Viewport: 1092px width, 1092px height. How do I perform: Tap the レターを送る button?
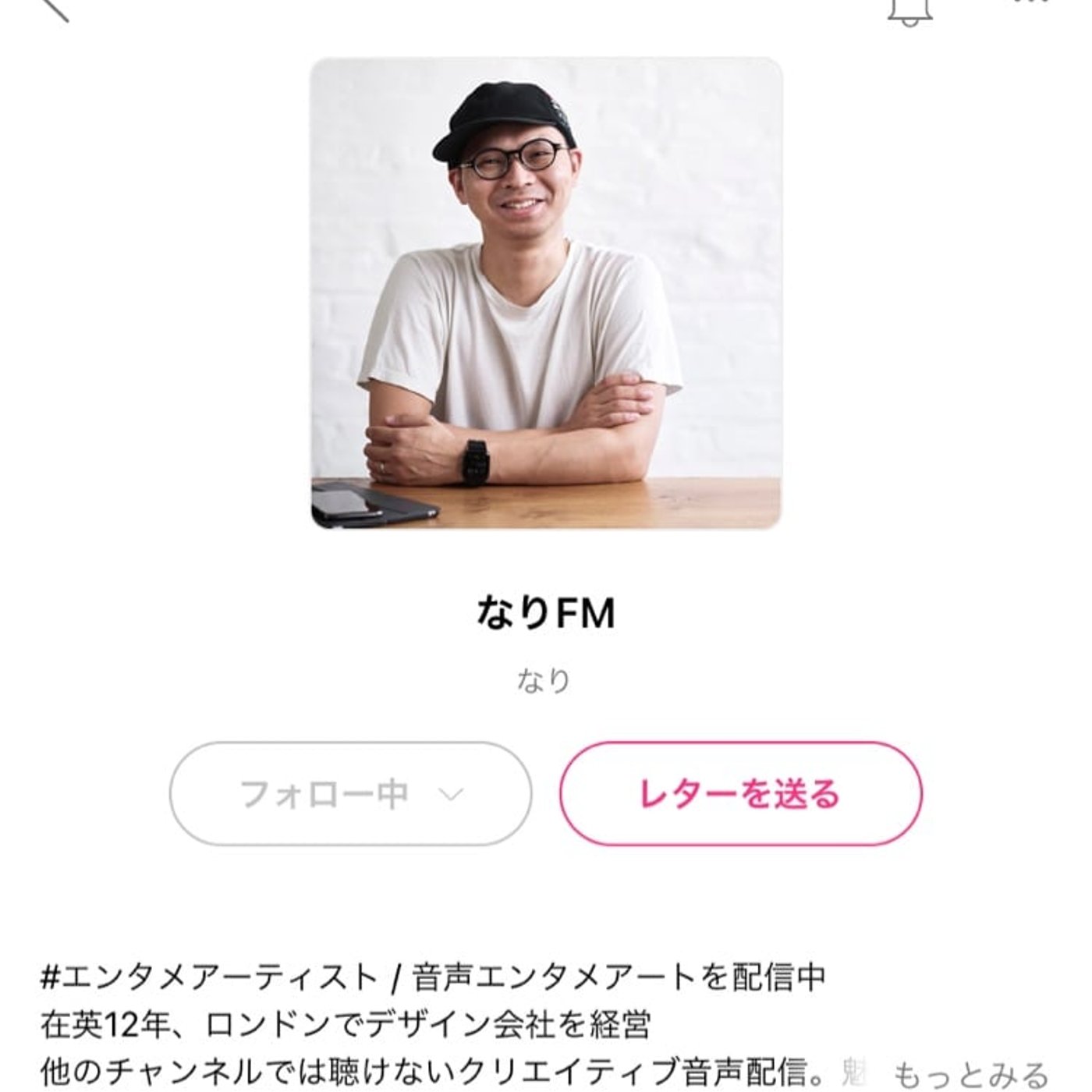click(x=740, y=794)
